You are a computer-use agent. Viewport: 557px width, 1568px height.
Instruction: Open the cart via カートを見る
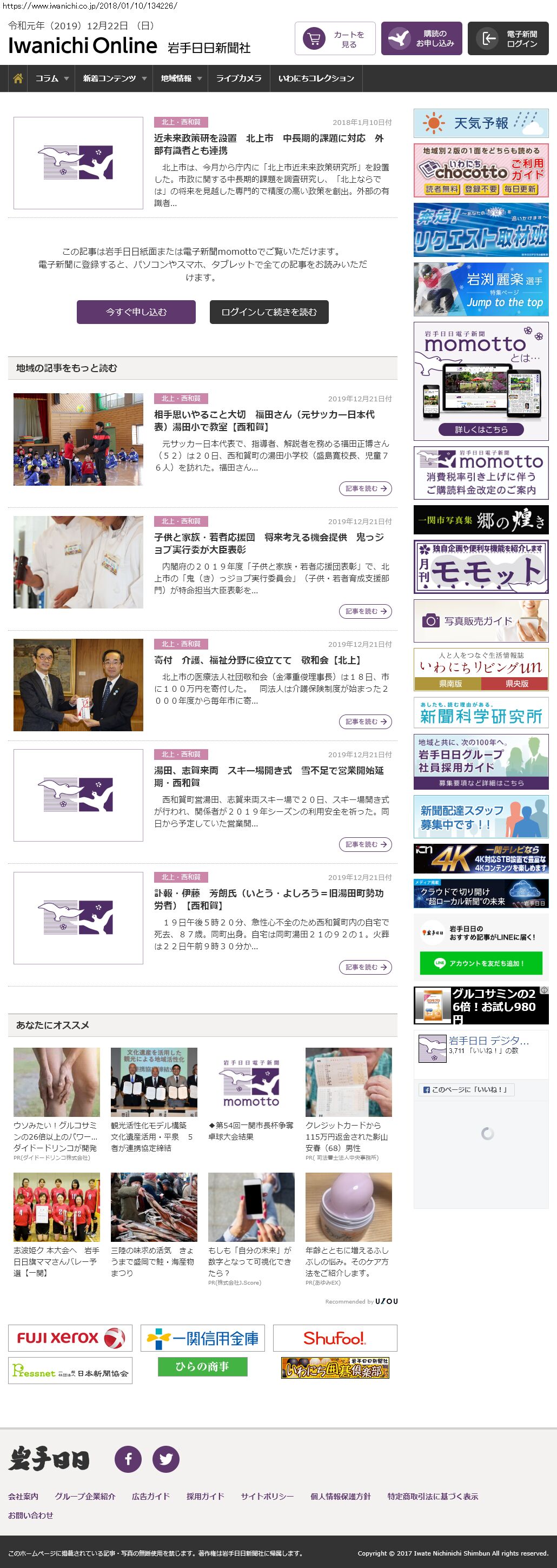[x=335, y=39]
